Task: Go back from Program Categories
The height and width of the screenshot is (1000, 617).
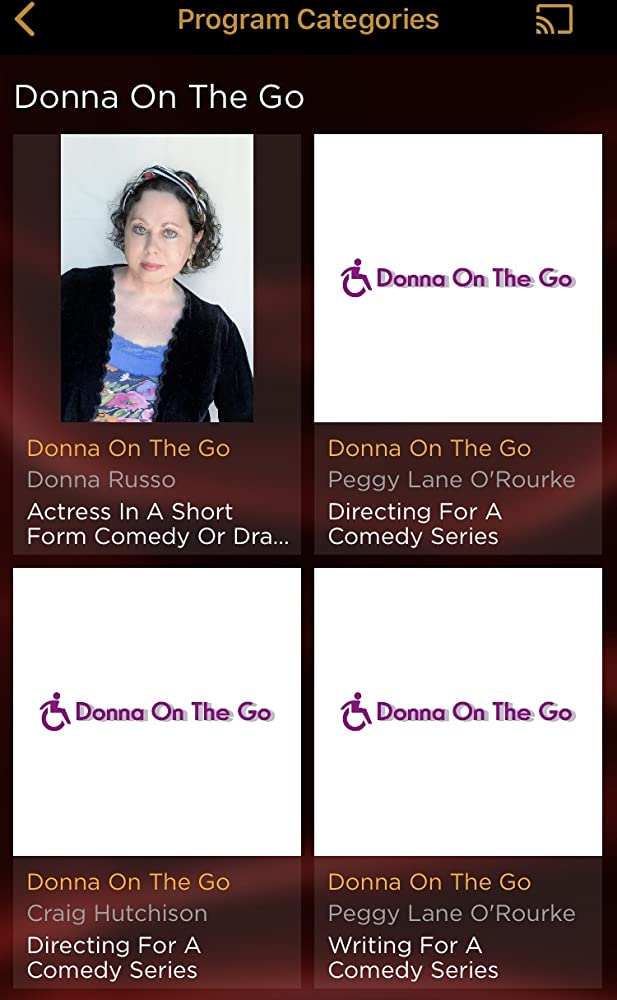Action: 26,20
